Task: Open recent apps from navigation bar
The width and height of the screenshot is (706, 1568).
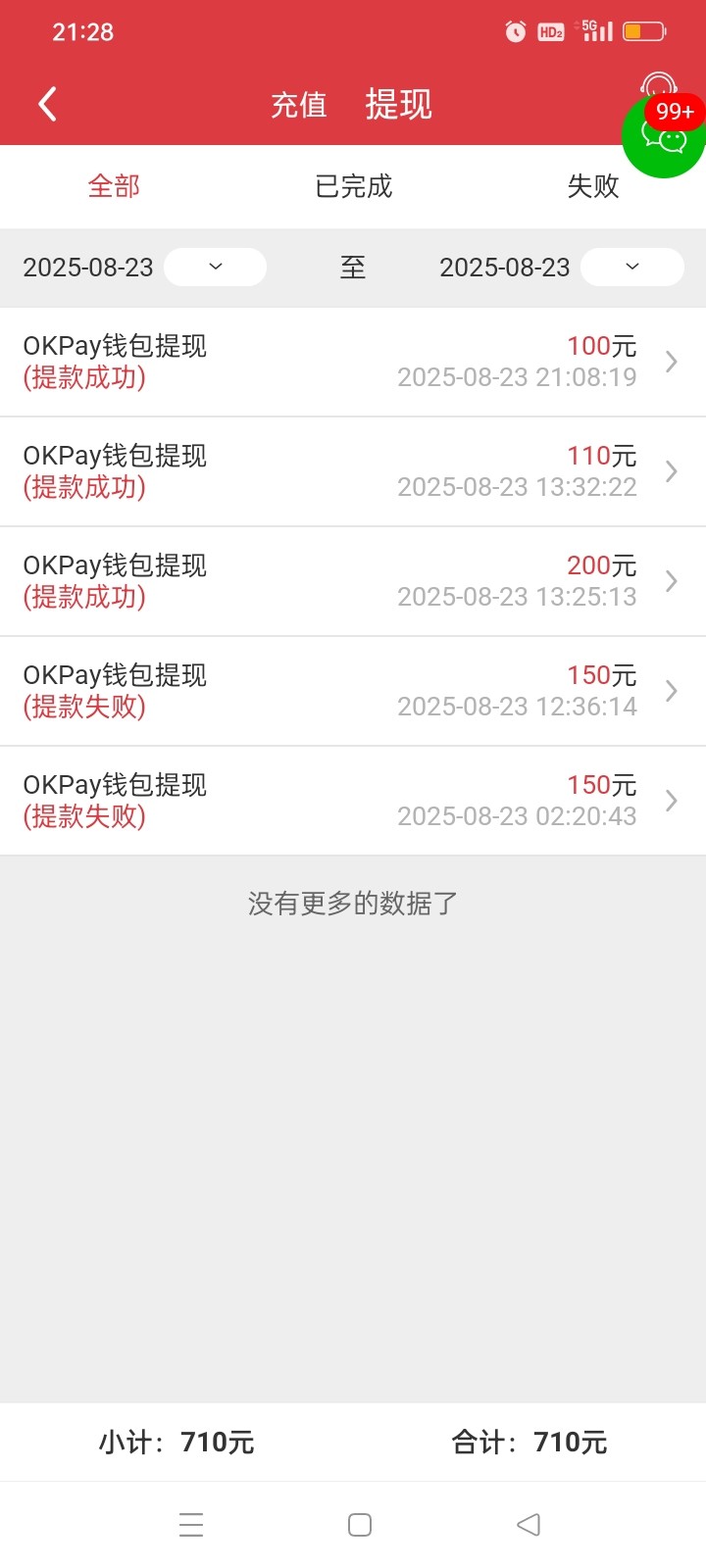Action: click(x=191, y=1525)
